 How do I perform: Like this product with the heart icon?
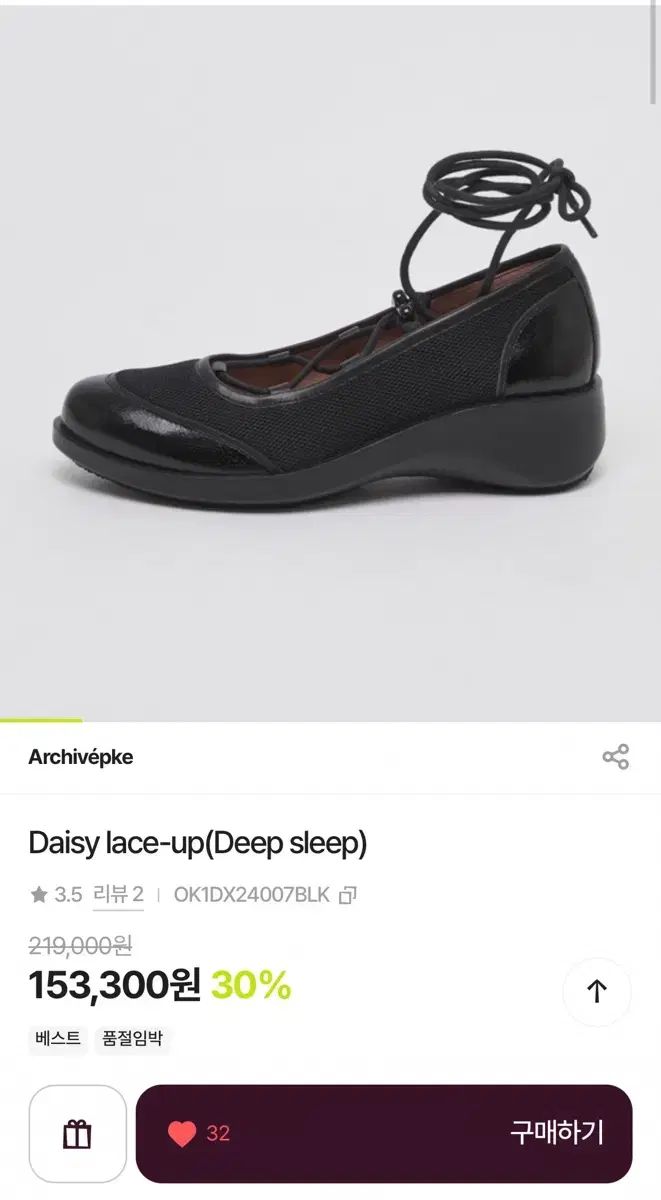[x=182, y=1134]
